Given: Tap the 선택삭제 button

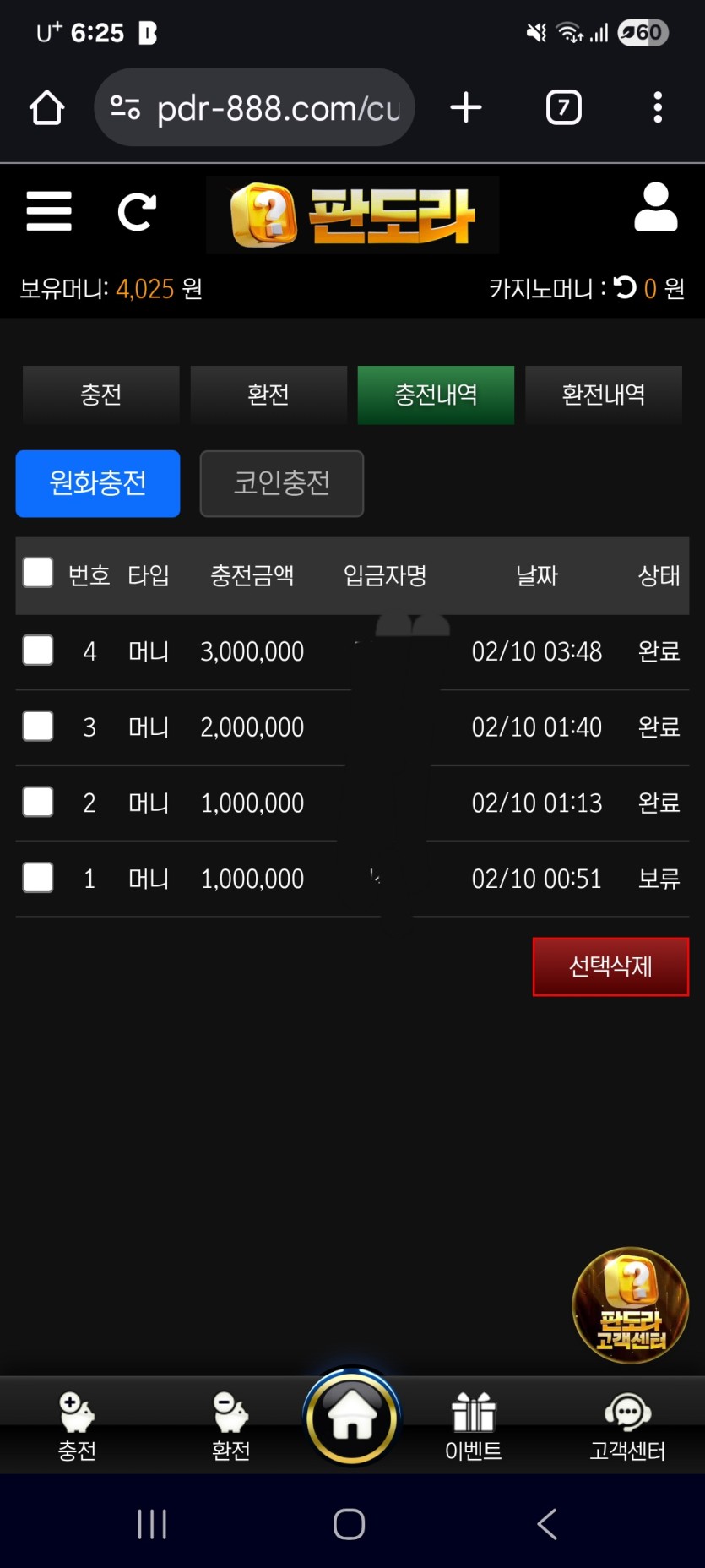Looking at the screenshot, I should point(610,966).
